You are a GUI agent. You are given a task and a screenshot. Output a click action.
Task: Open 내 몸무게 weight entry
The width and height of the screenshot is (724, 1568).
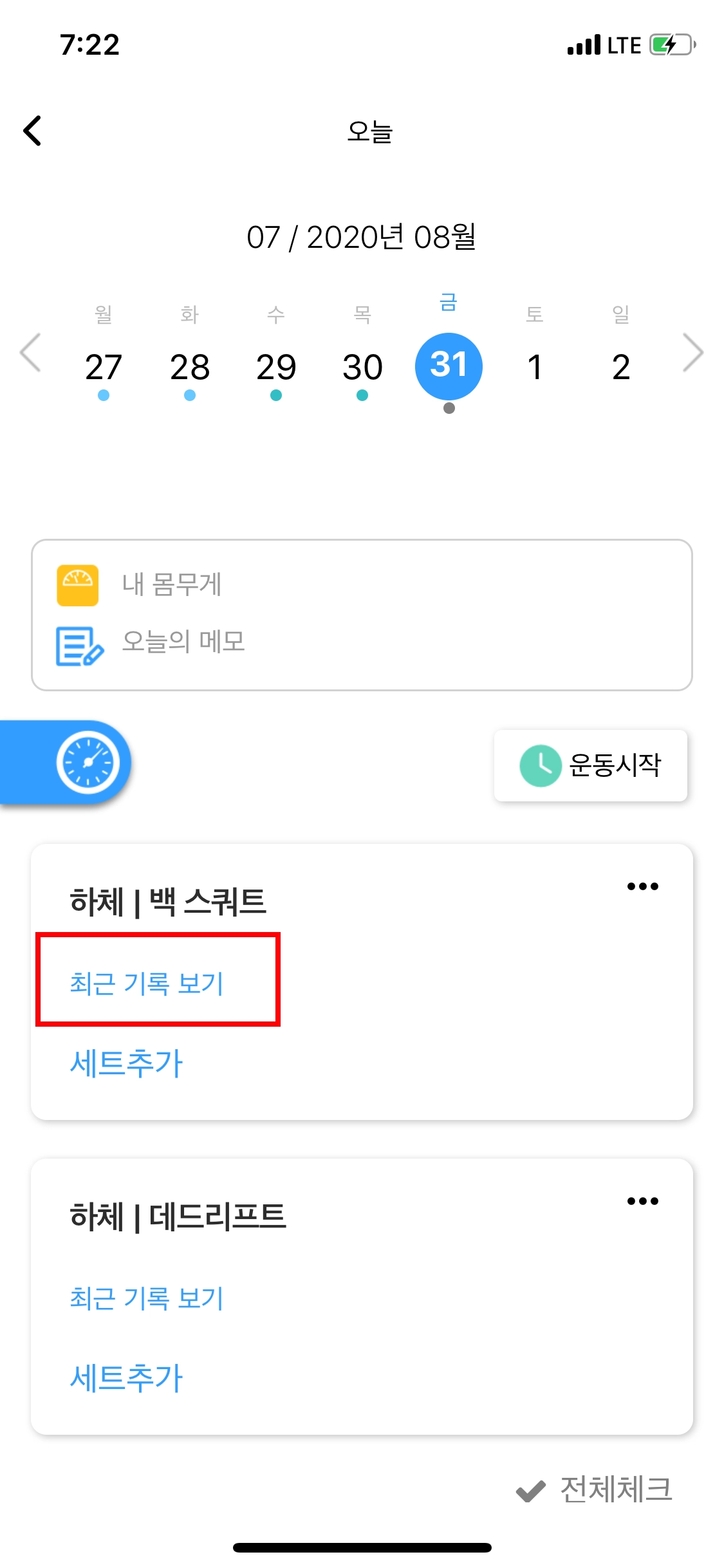pos(171,584)
